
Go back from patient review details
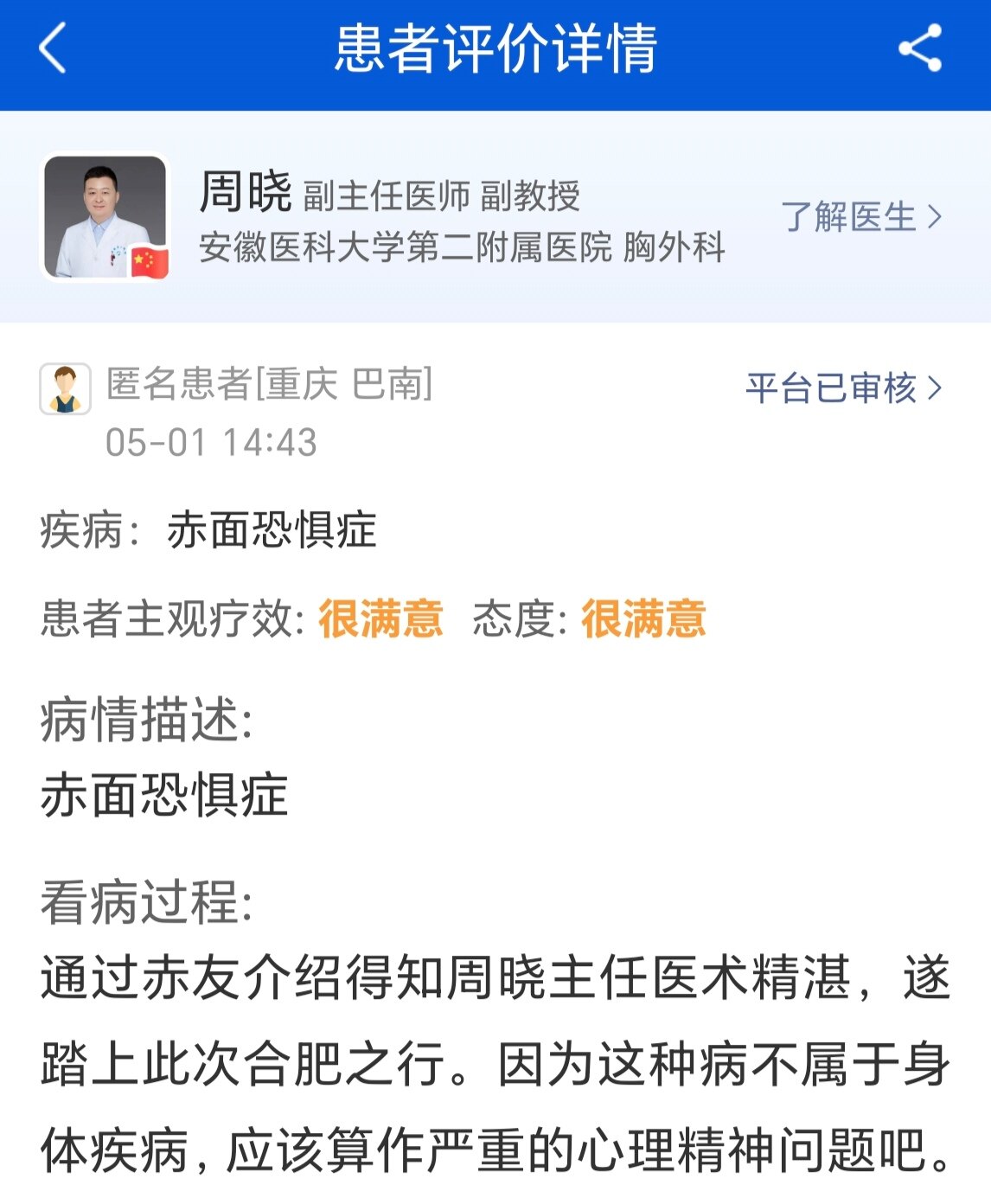coord(54,48)
